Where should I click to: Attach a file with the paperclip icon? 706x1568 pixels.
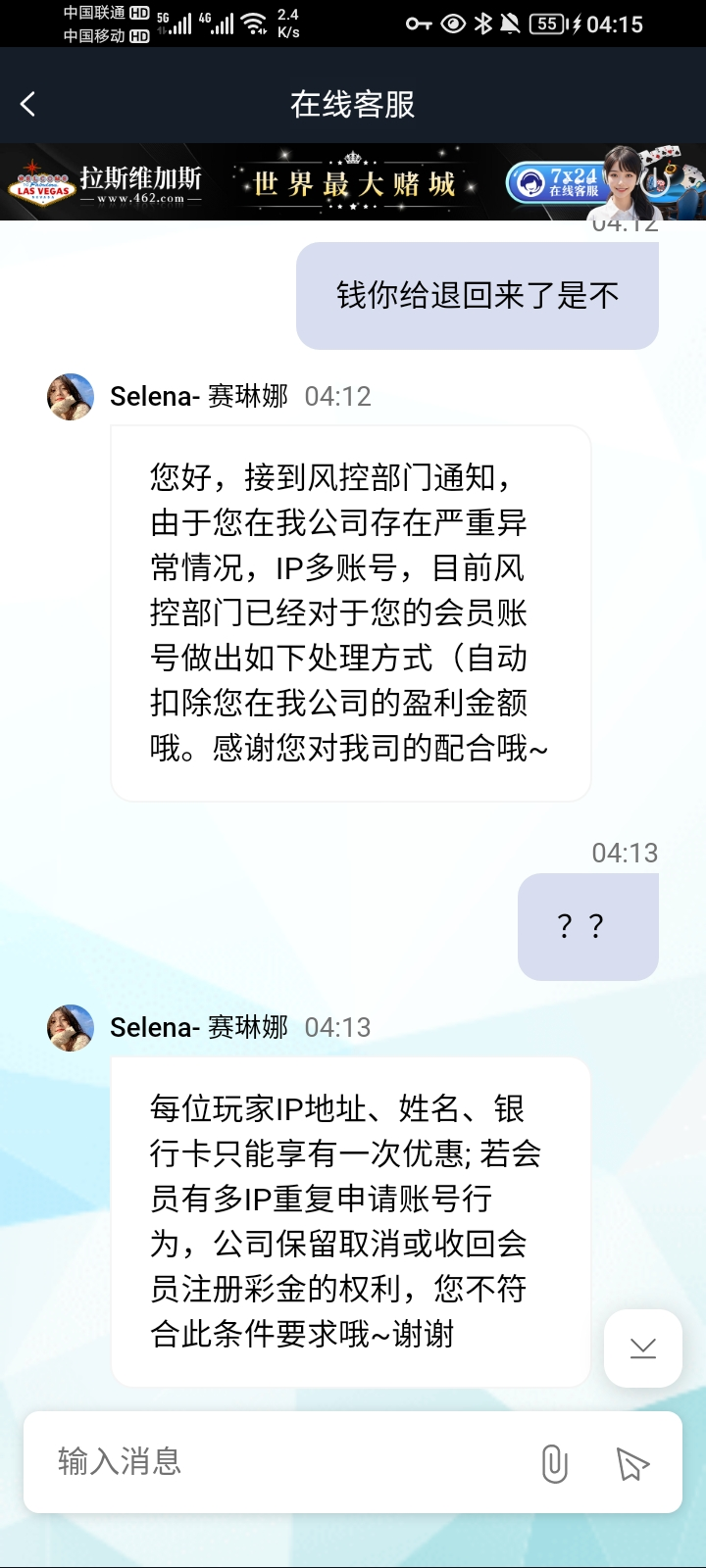click(x=554, y=1464)
